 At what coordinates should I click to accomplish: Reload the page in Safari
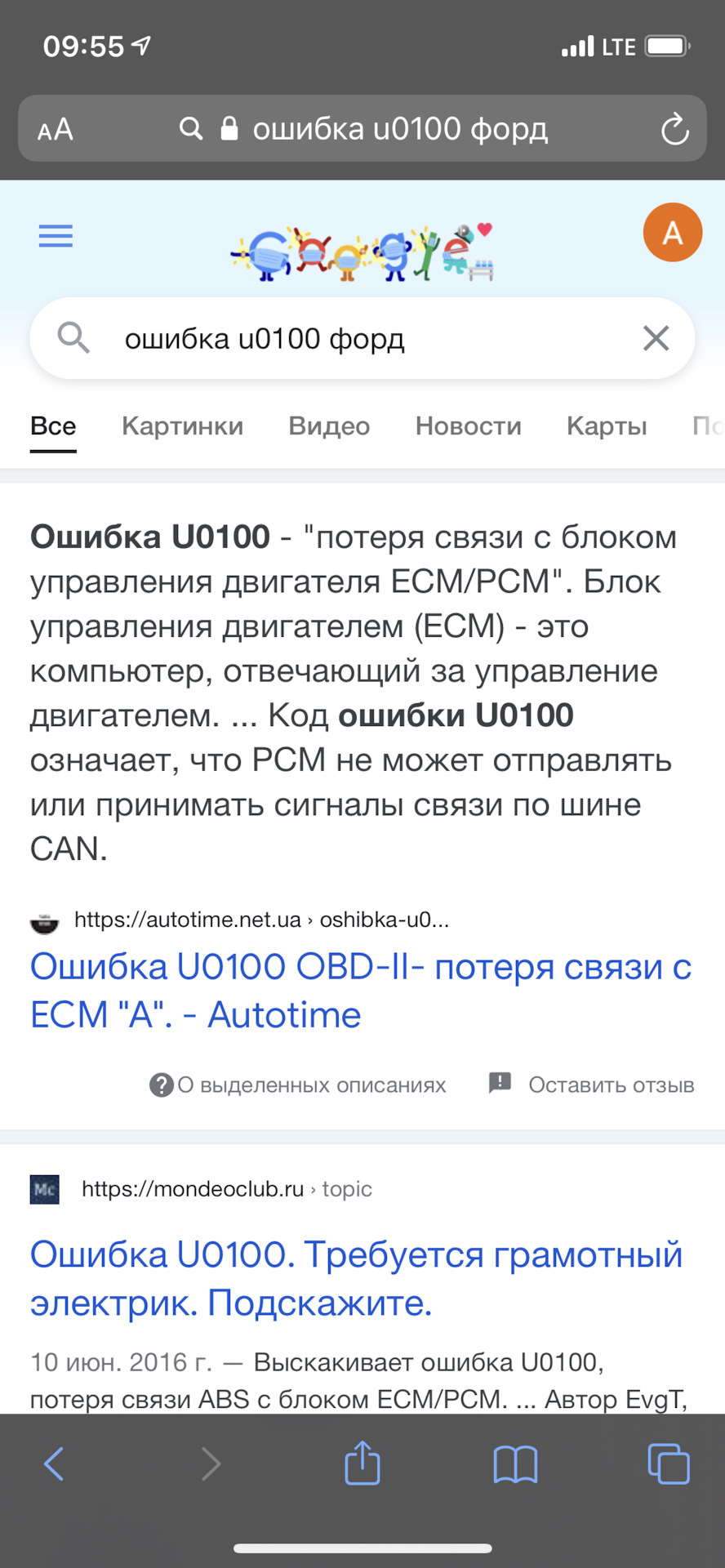click(x=674, y=129)
